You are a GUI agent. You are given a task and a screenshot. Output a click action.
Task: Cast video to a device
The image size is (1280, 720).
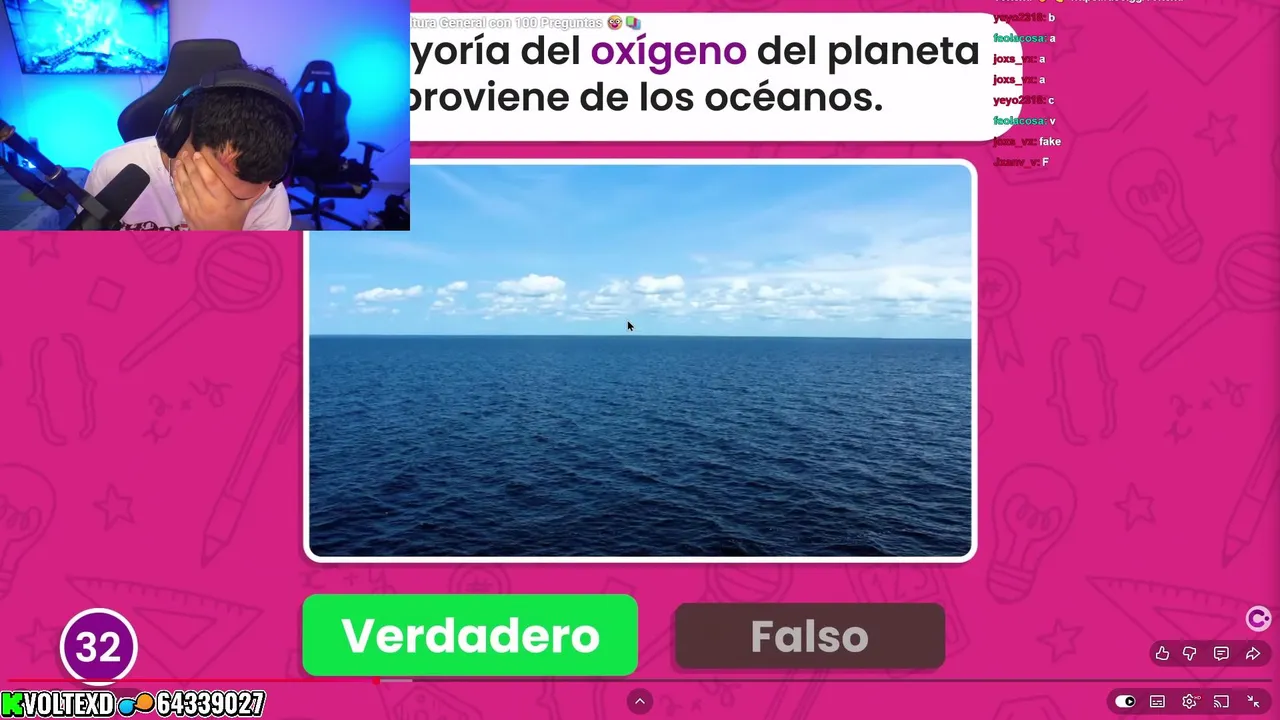(1221, 702)
